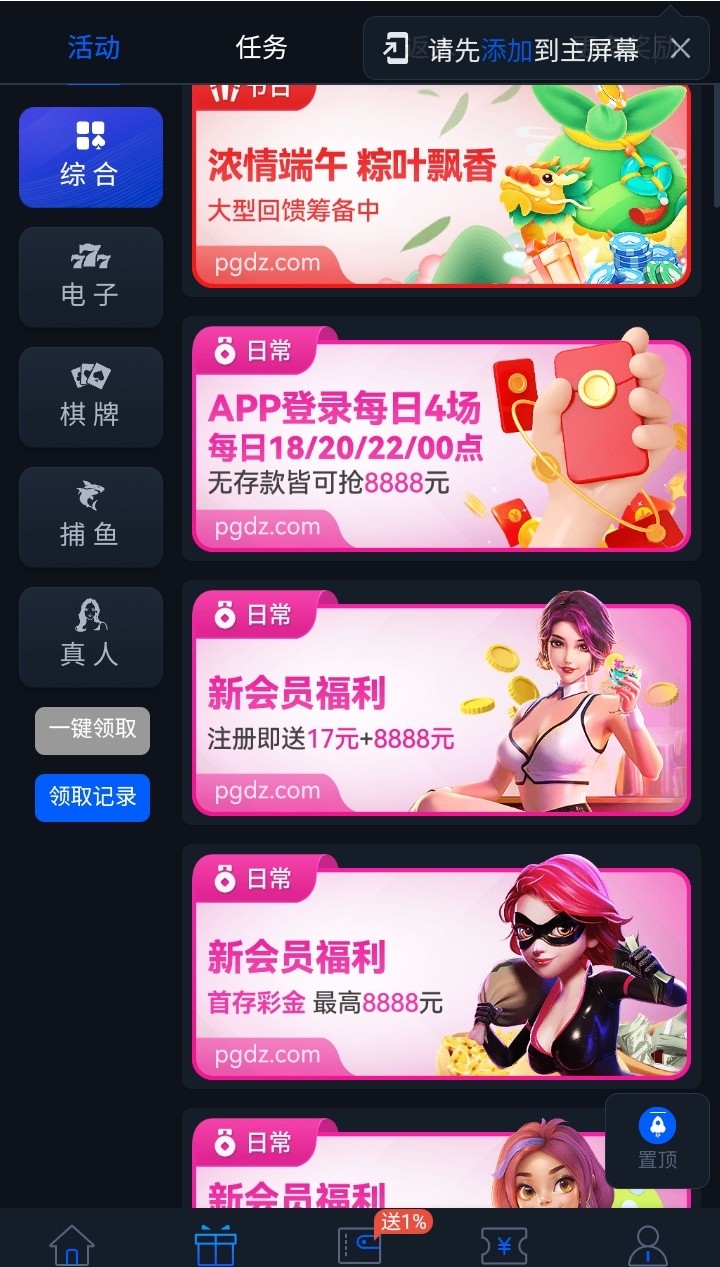Screen dimensions: 720x1267
Task: Switch to the 任务 tab
Action: click(261, 47)
